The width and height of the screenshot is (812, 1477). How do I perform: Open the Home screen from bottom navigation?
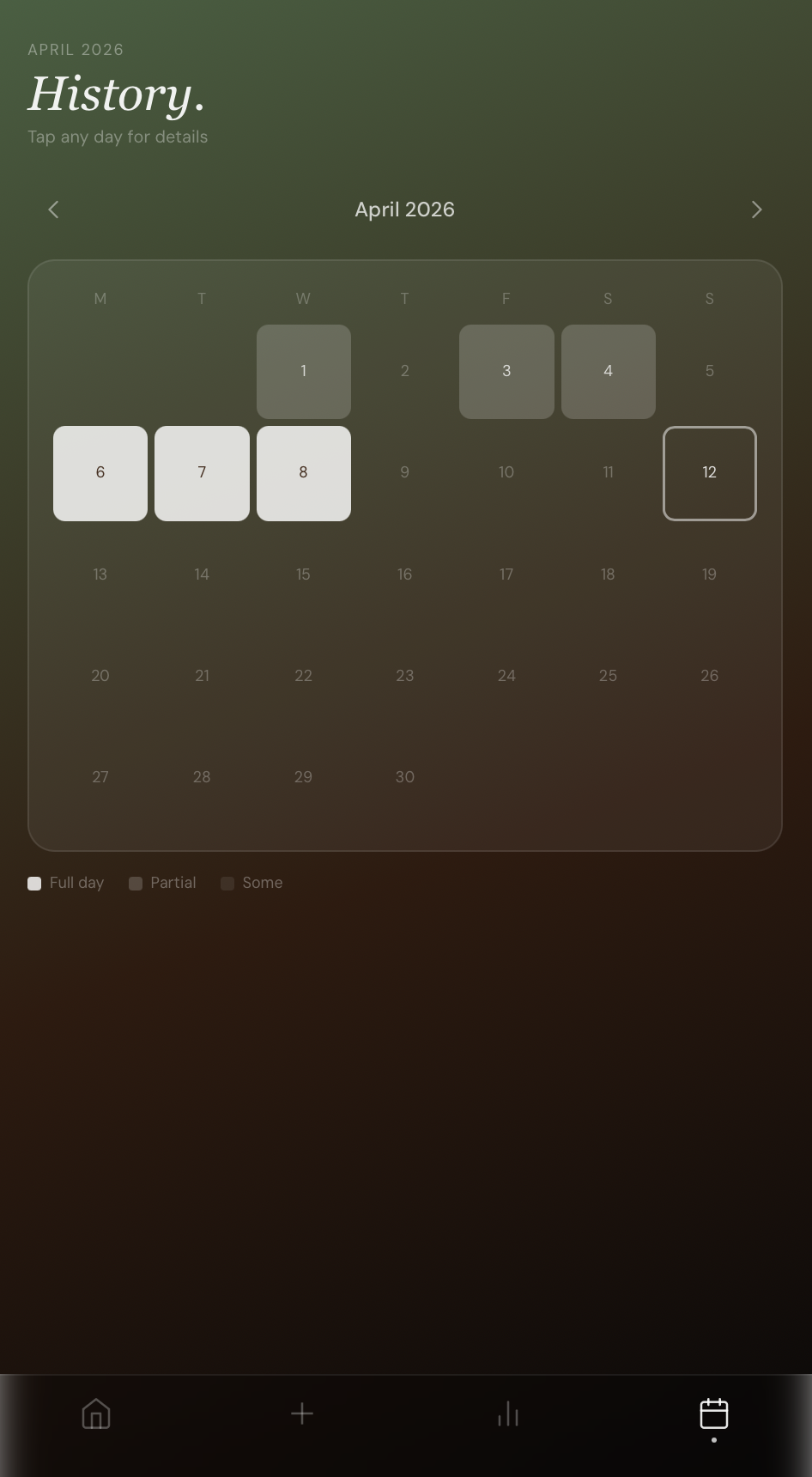point(95,1413)
